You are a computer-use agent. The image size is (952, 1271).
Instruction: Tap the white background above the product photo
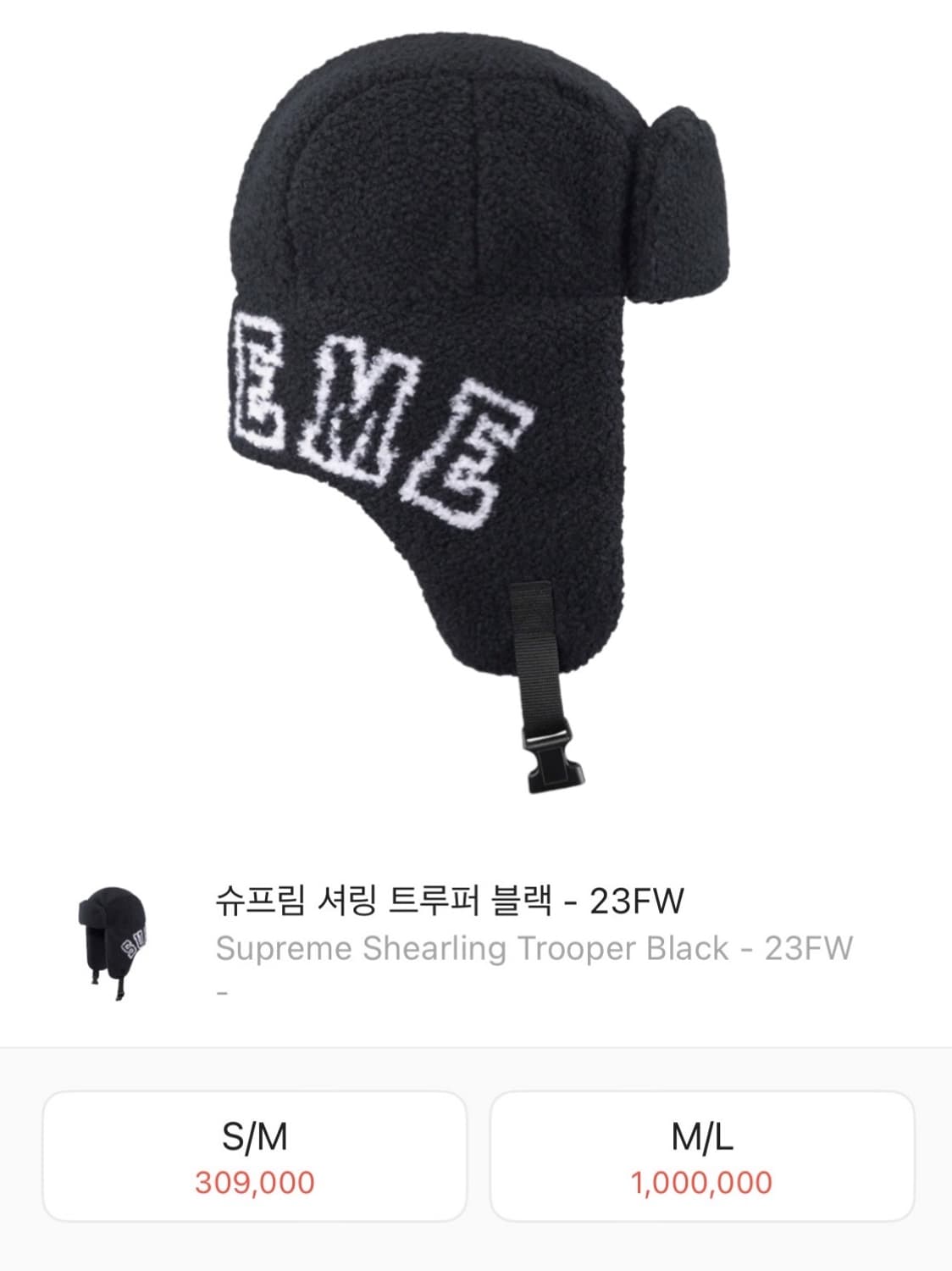pyautogui.click(x=476, y=21)
